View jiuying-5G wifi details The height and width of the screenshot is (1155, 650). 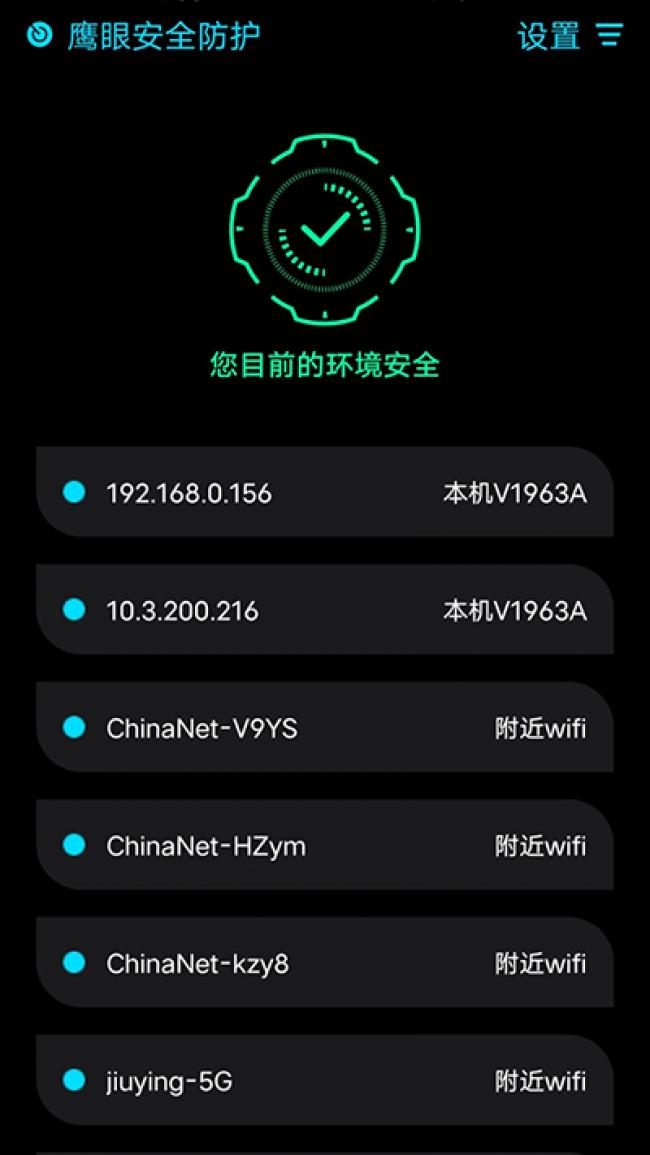325,1081
